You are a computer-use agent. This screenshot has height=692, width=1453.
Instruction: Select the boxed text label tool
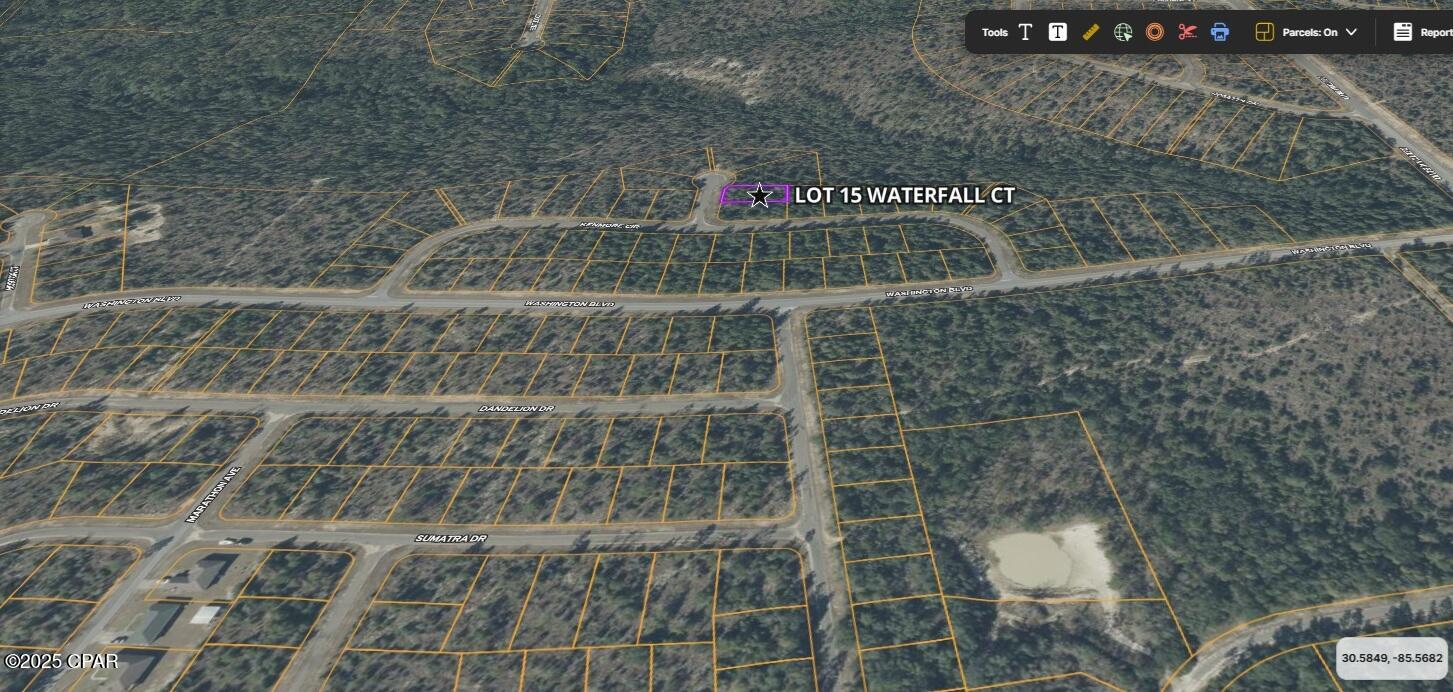pos(1057,32)
